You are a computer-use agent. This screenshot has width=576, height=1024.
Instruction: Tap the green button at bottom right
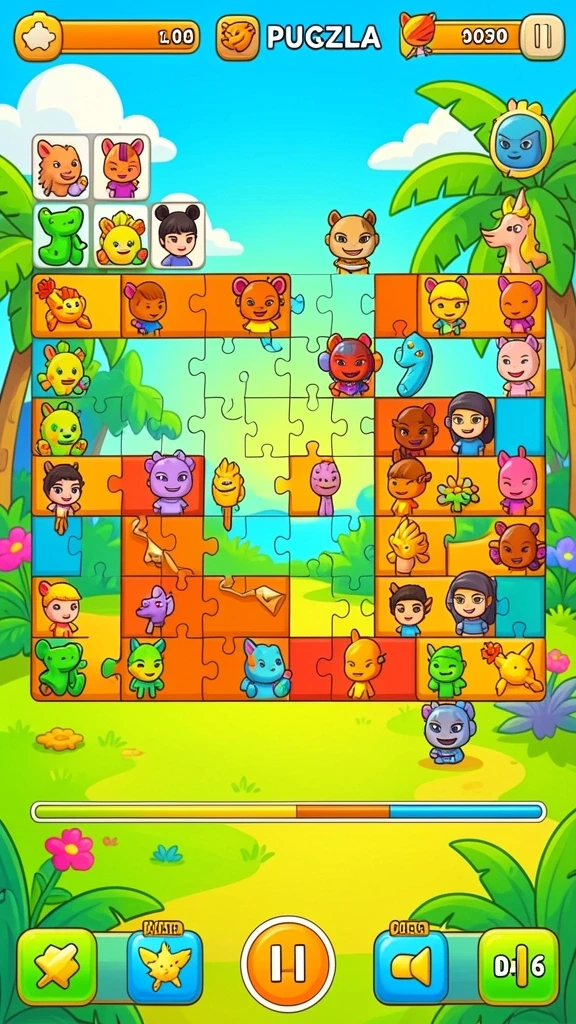click(519, 967)
